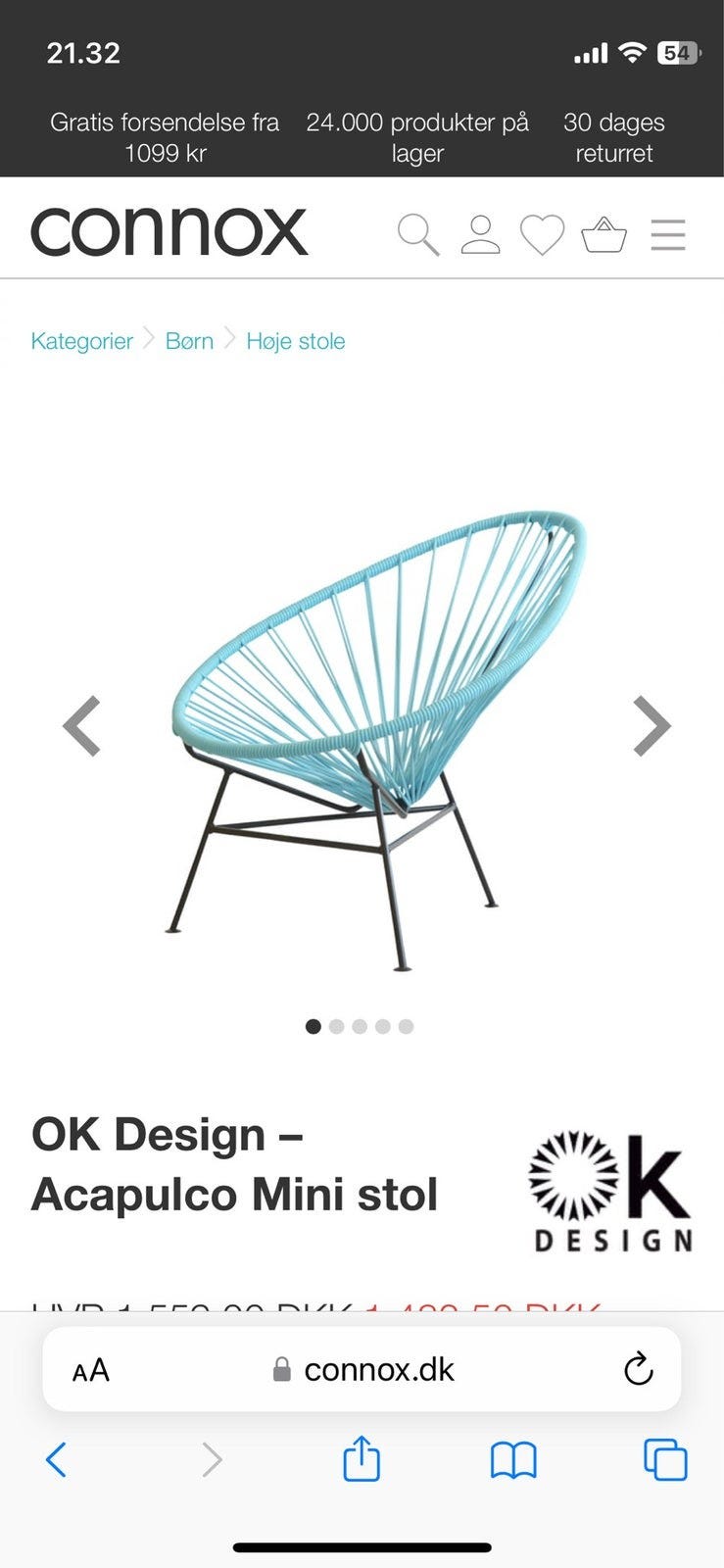The width and height of the screenshot is (724, 1568).
Task: Open the shopping basket
Action: 603,235
